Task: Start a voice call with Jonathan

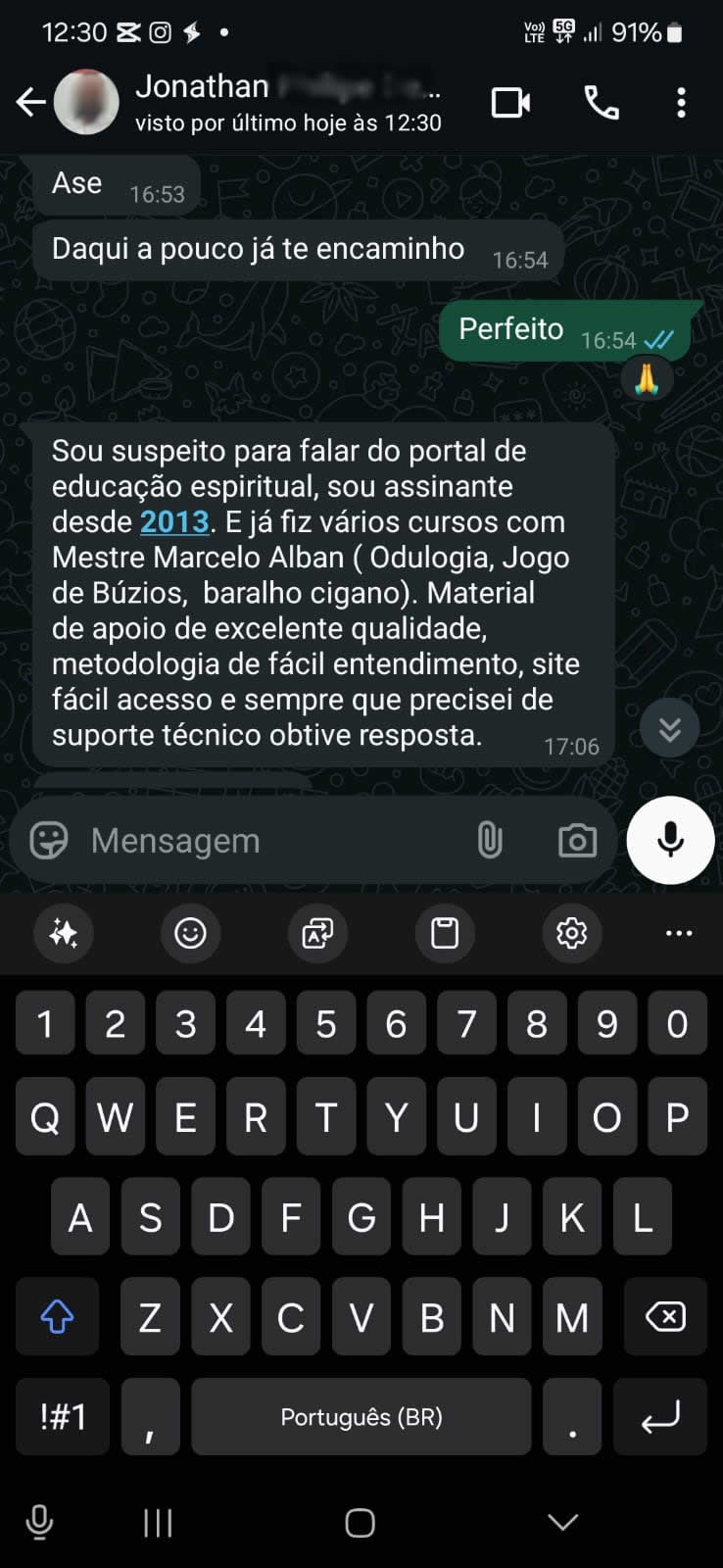Action: (x=601, y=102)
